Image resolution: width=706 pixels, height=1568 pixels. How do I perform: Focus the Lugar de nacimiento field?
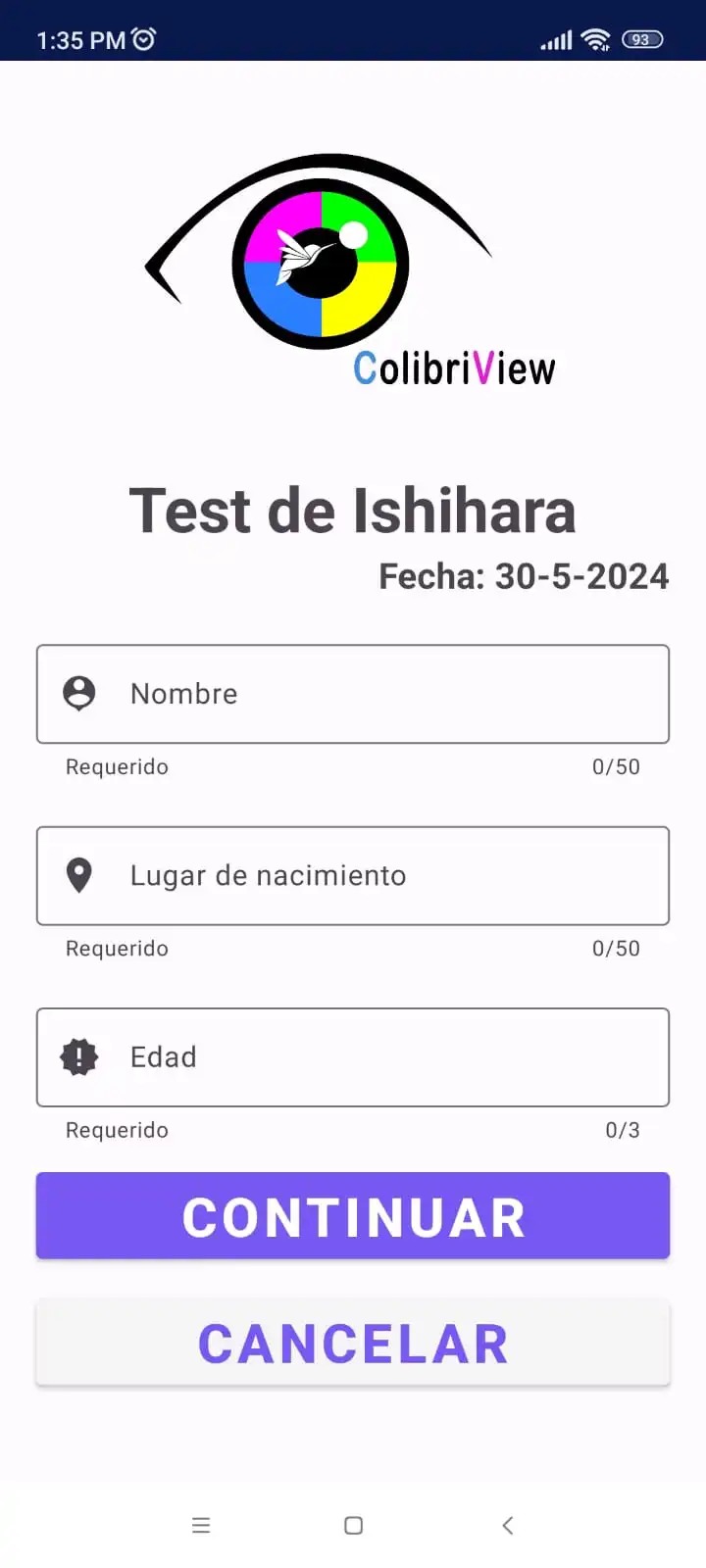(353, 875)
